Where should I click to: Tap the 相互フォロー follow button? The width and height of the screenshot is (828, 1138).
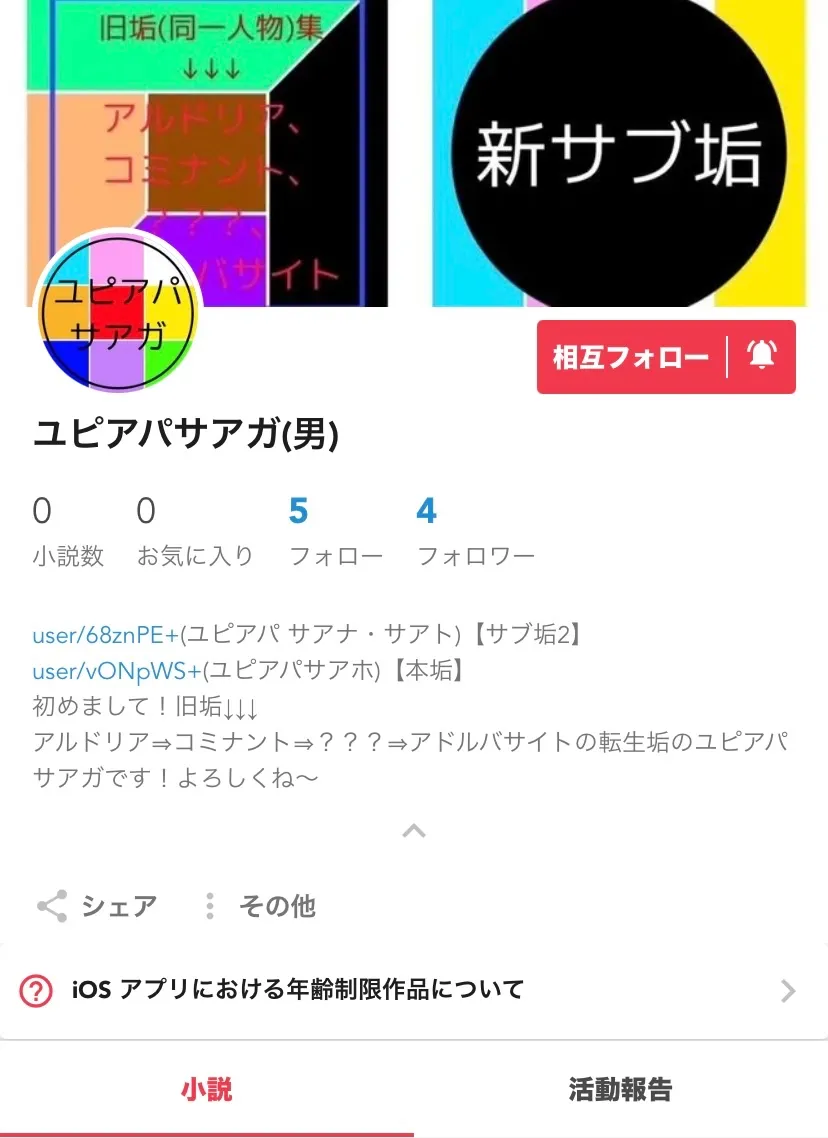[631, 357]
